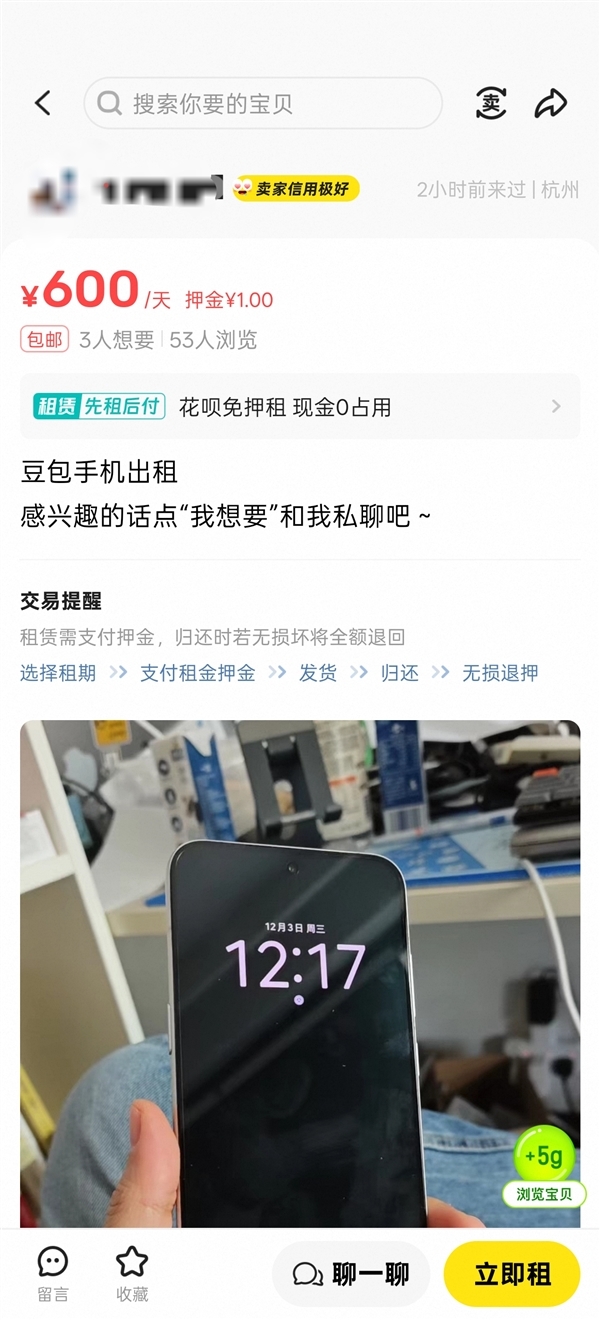Leave a comment via 留言
This screenshot has height=1320, width=600.
[53, 1273]
